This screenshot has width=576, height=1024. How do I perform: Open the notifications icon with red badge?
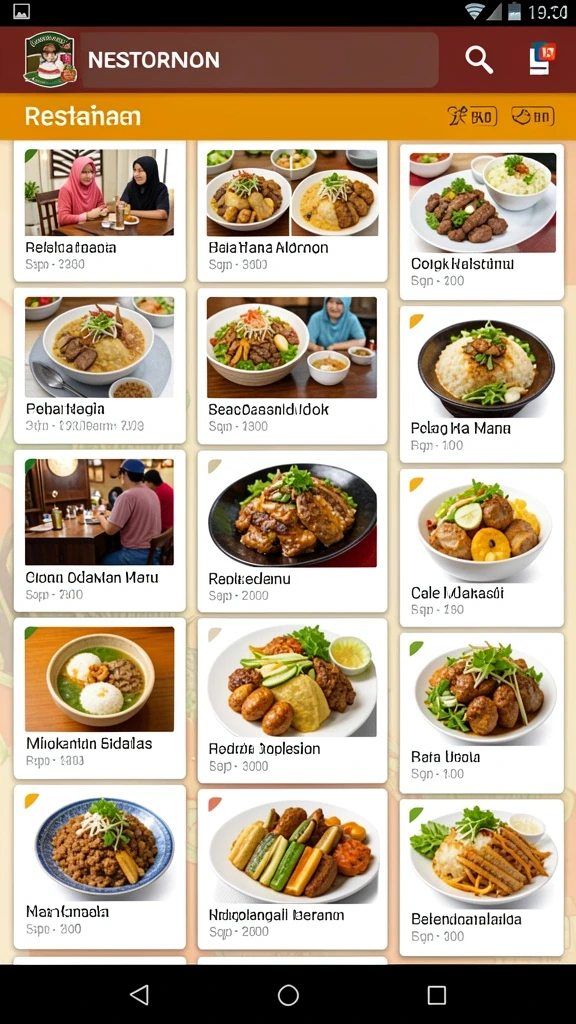coord(541,59)
